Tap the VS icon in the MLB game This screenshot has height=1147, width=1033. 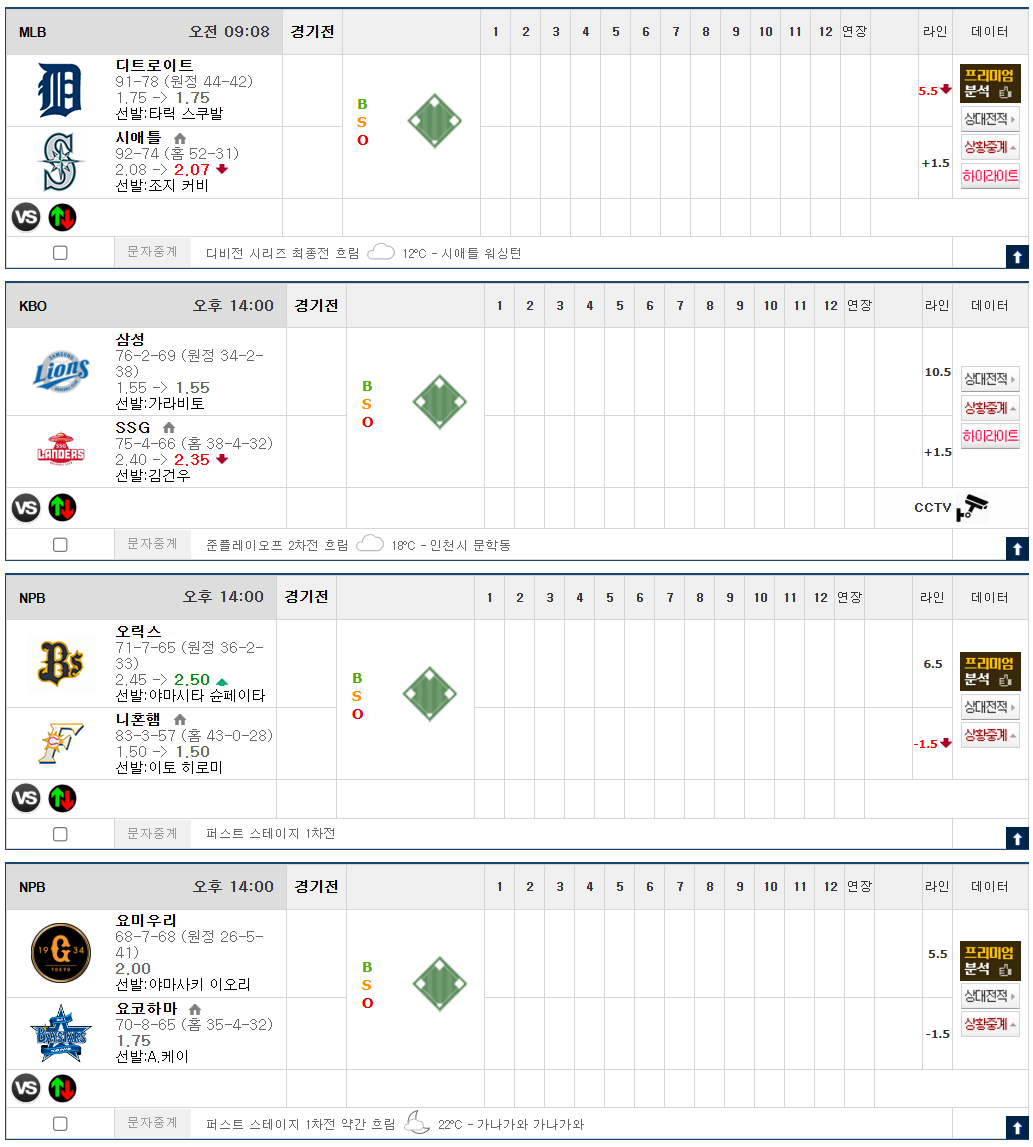26,217
